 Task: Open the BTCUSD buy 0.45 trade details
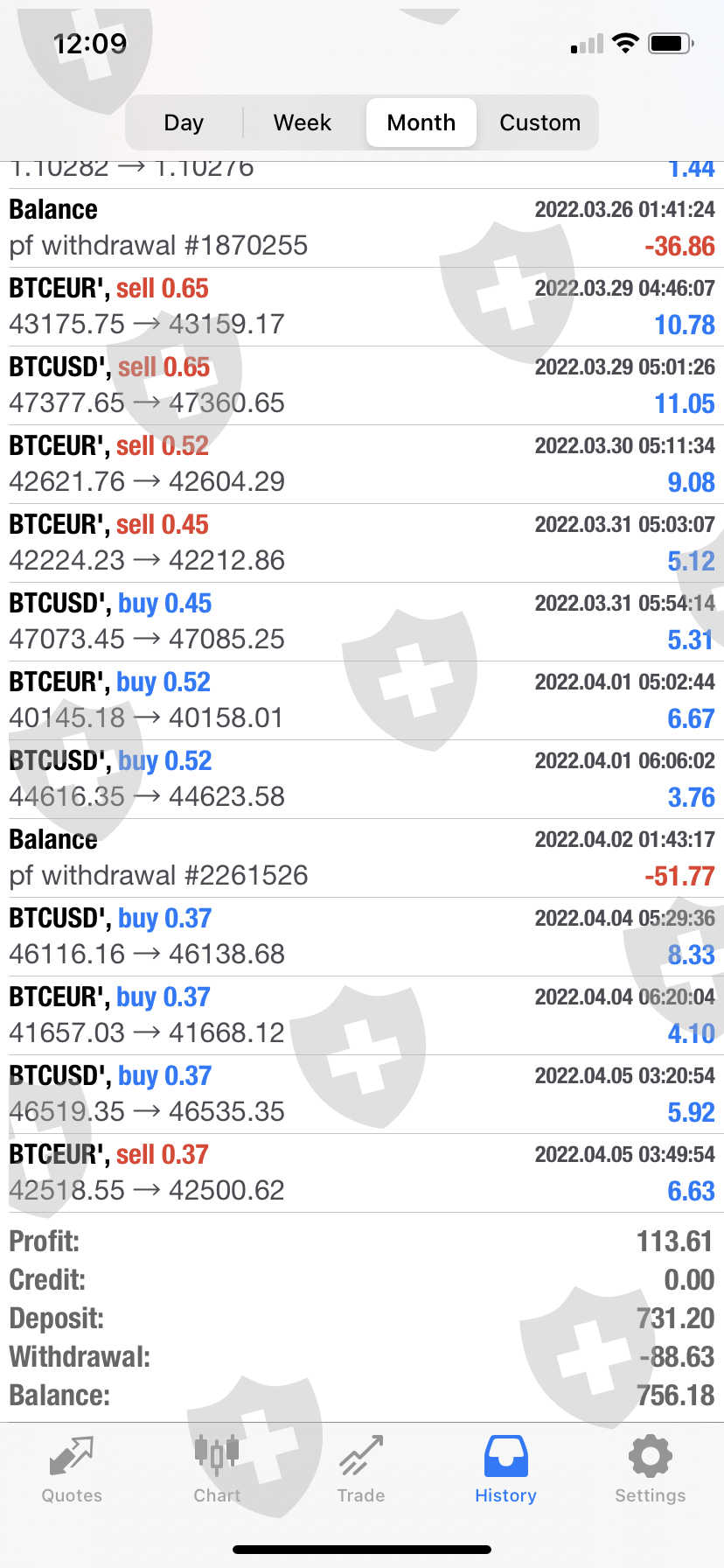tap(362, 621)
